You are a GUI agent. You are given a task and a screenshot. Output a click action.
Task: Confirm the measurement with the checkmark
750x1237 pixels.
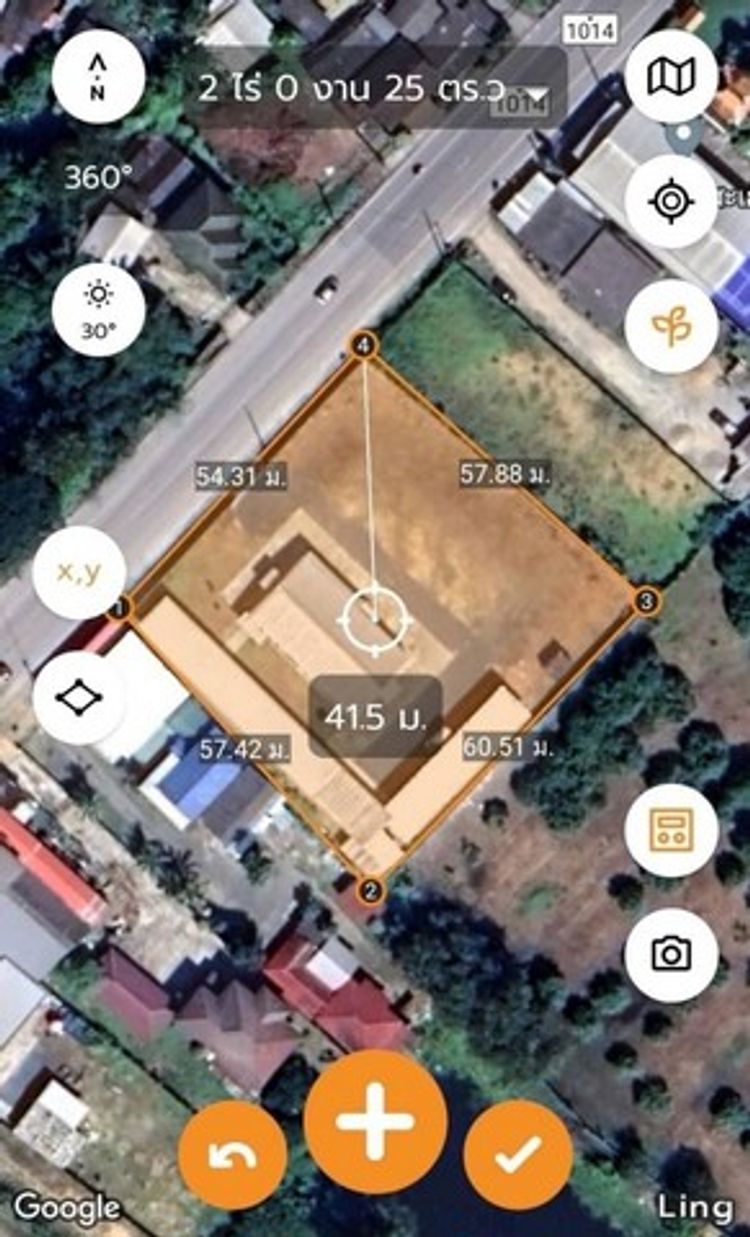pyautogui.click(x=518, y=1155)
